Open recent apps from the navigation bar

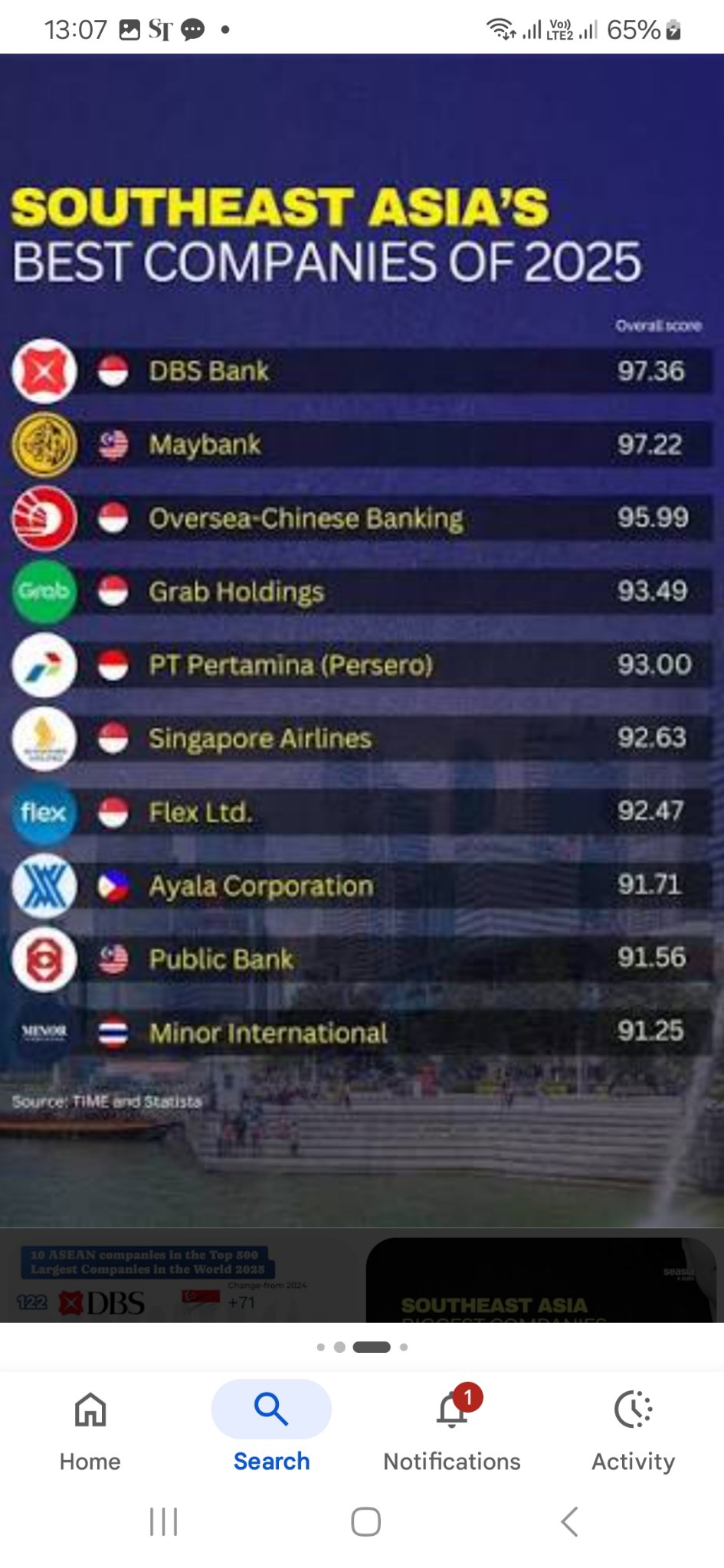coord(163,1521)
